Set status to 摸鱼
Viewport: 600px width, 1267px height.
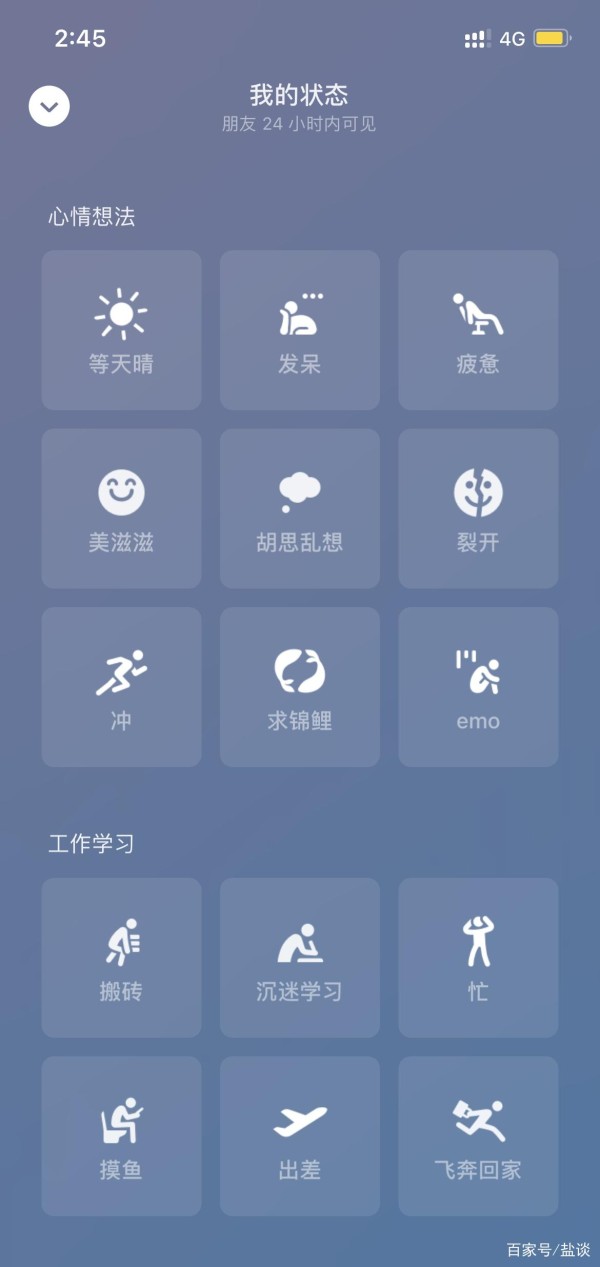pos(121,1136)
